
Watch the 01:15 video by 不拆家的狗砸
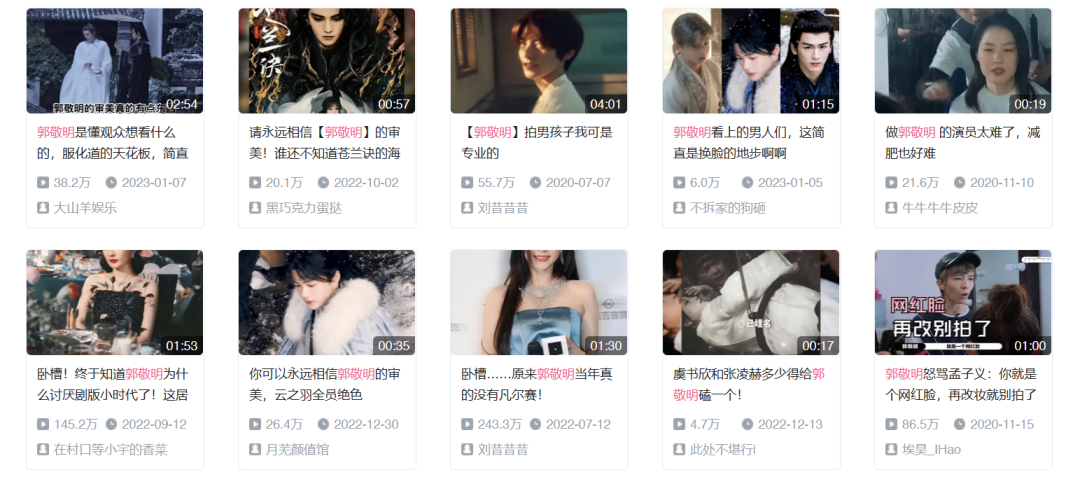click(x=750, y=60)
